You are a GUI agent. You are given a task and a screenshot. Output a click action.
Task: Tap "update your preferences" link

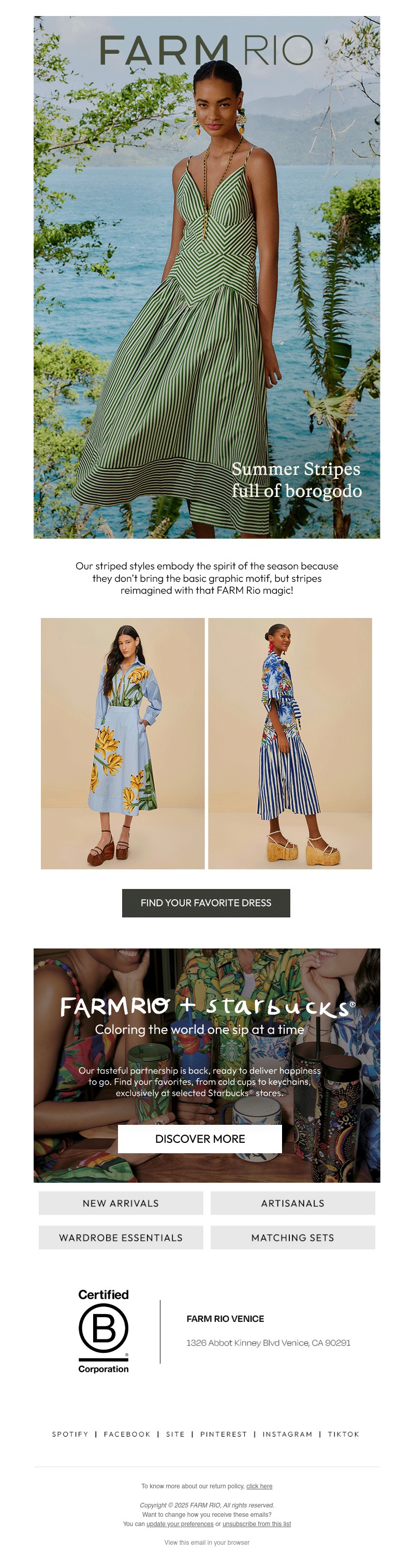[180, 1524]
